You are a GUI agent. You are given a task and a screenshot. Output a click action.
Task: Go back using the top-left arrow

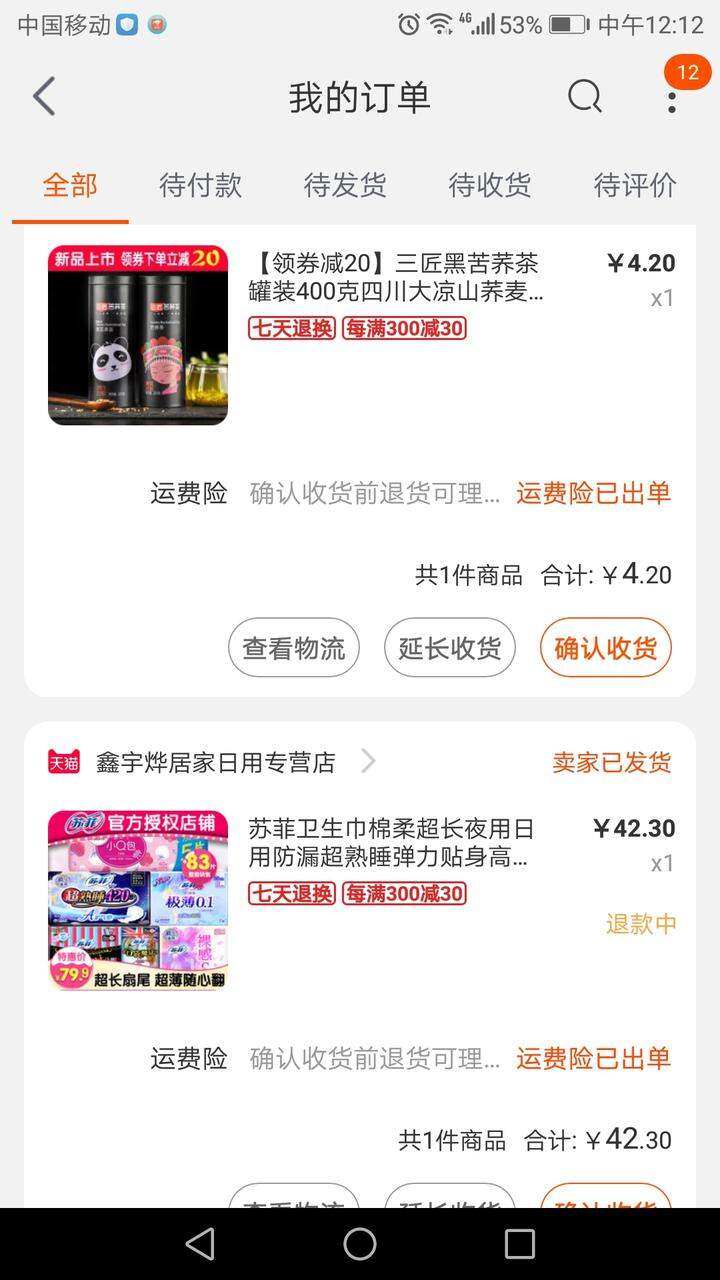click(x=43, y=97)
